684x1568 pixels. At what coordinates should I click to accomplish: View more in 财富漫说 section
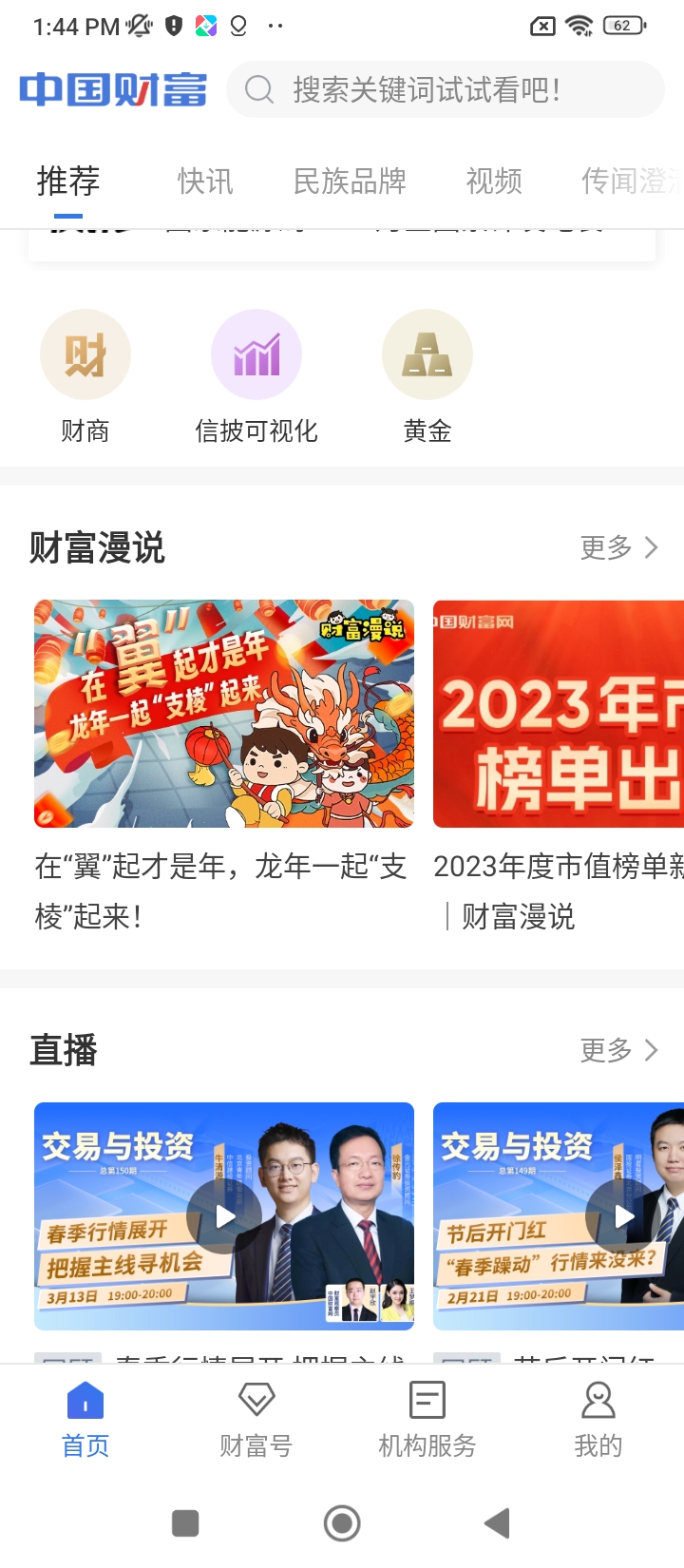coord(619,547)
